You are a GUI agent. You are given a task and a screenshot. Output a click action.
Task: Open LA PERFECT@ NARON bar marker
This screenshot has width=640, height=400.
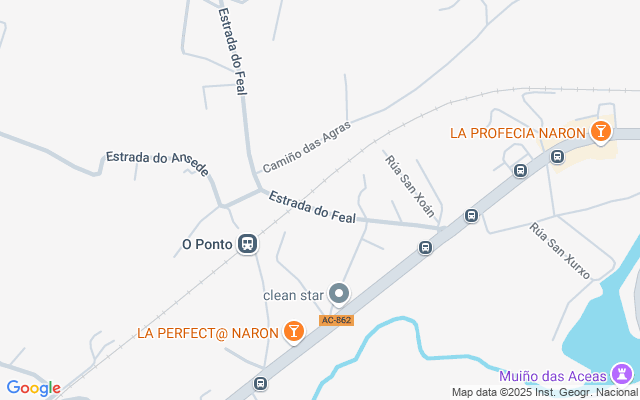click(x=294, y=331)
